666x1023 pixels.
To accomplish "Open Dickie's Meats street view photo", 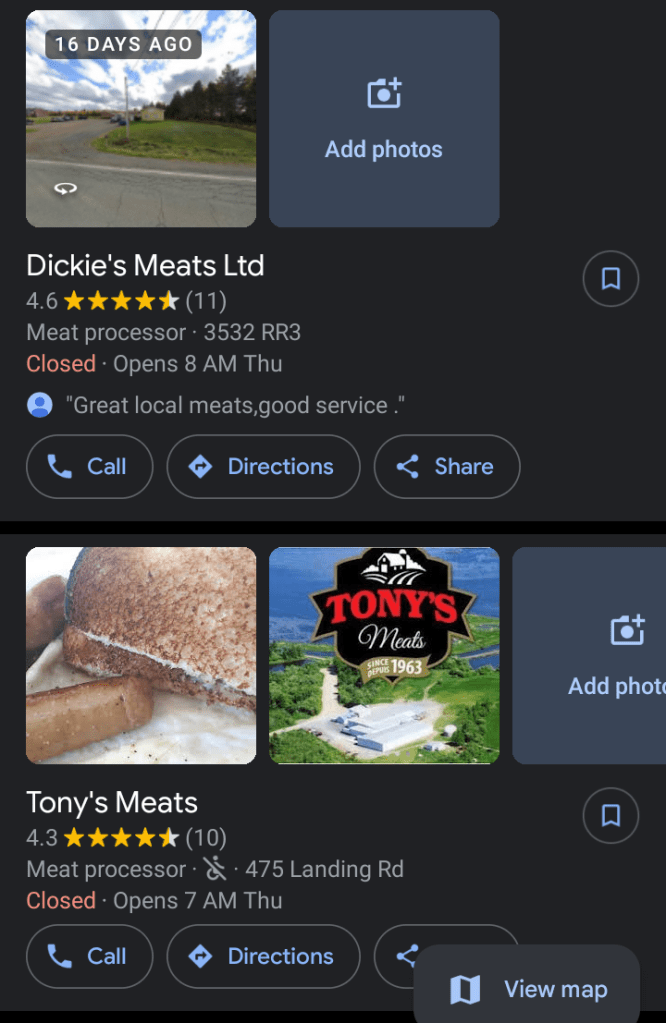I will pos(141,119).
